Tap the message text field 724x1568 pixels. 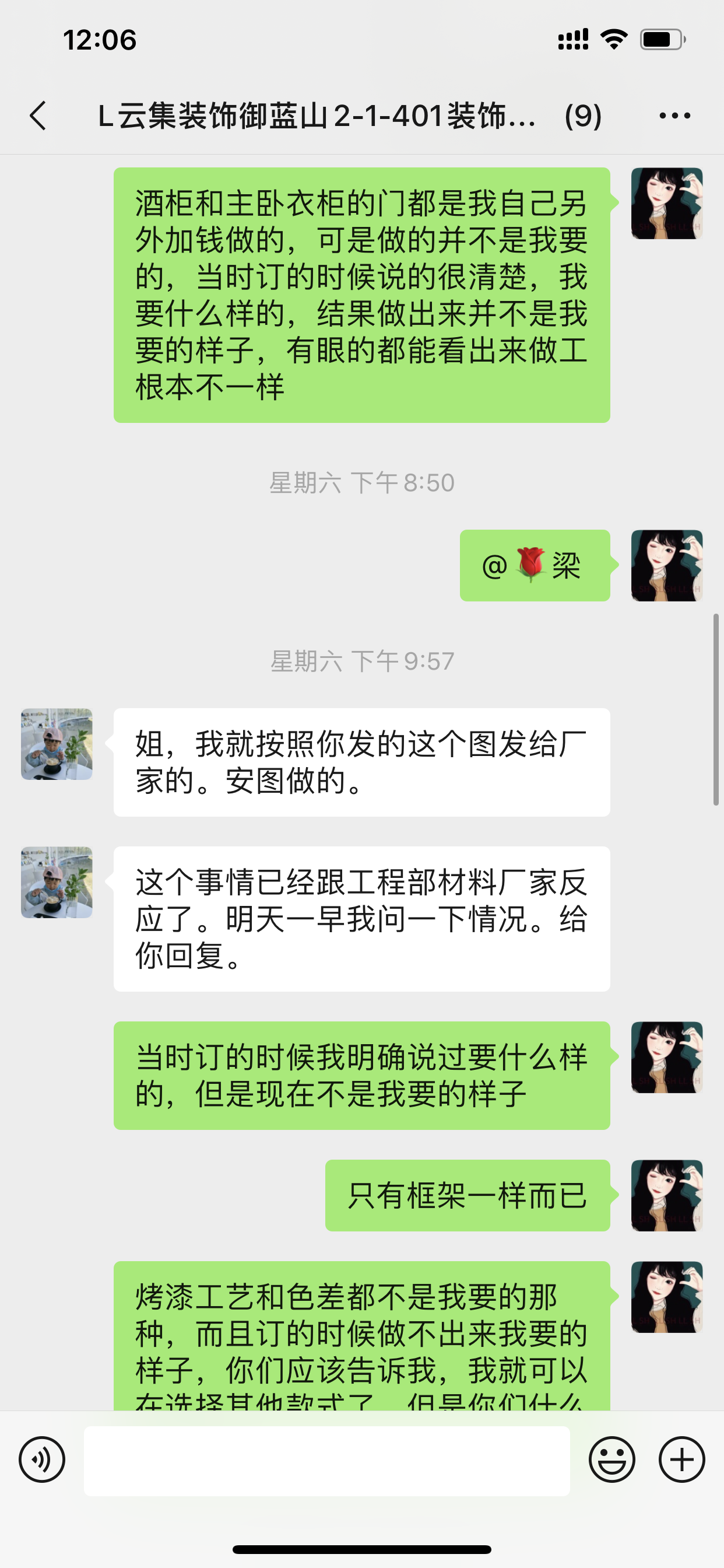326,1460
